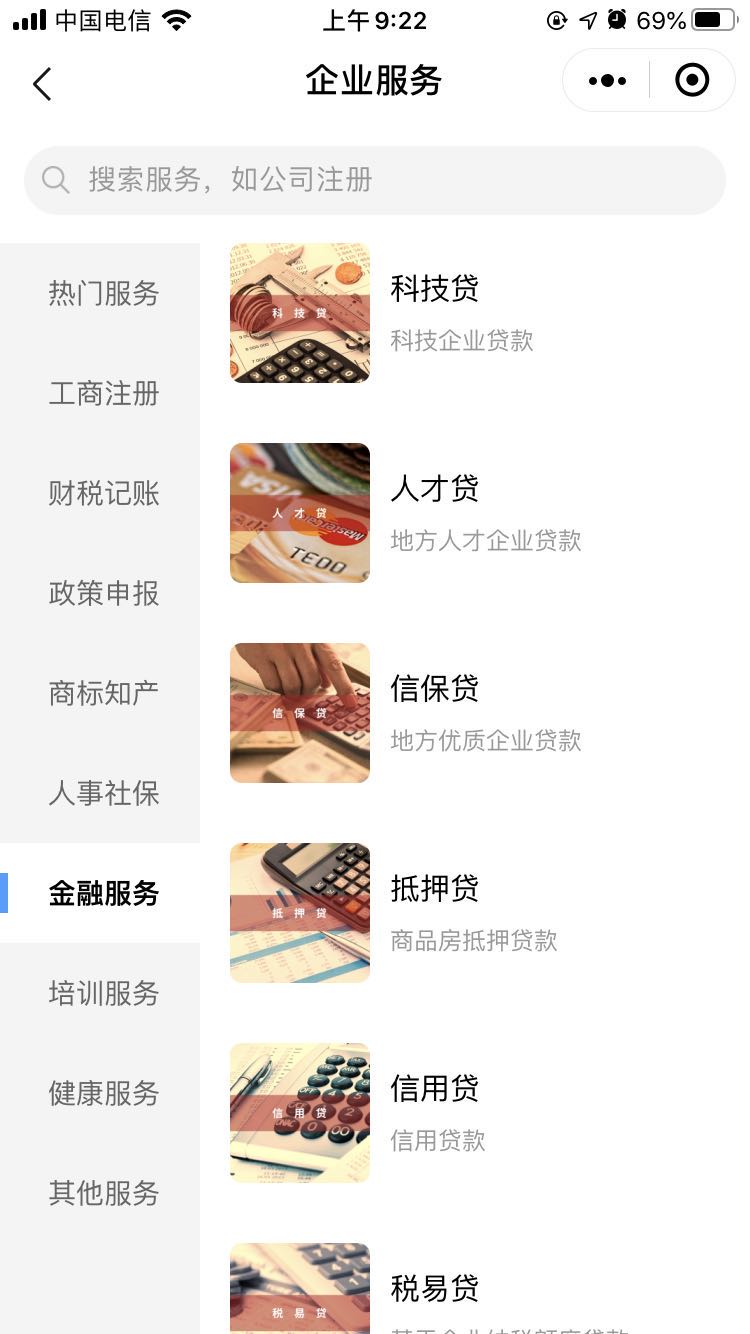Select the 商标知产 category
This screenshot has width=750, height=1334.
pyautogui.click(x=100, y=693)
